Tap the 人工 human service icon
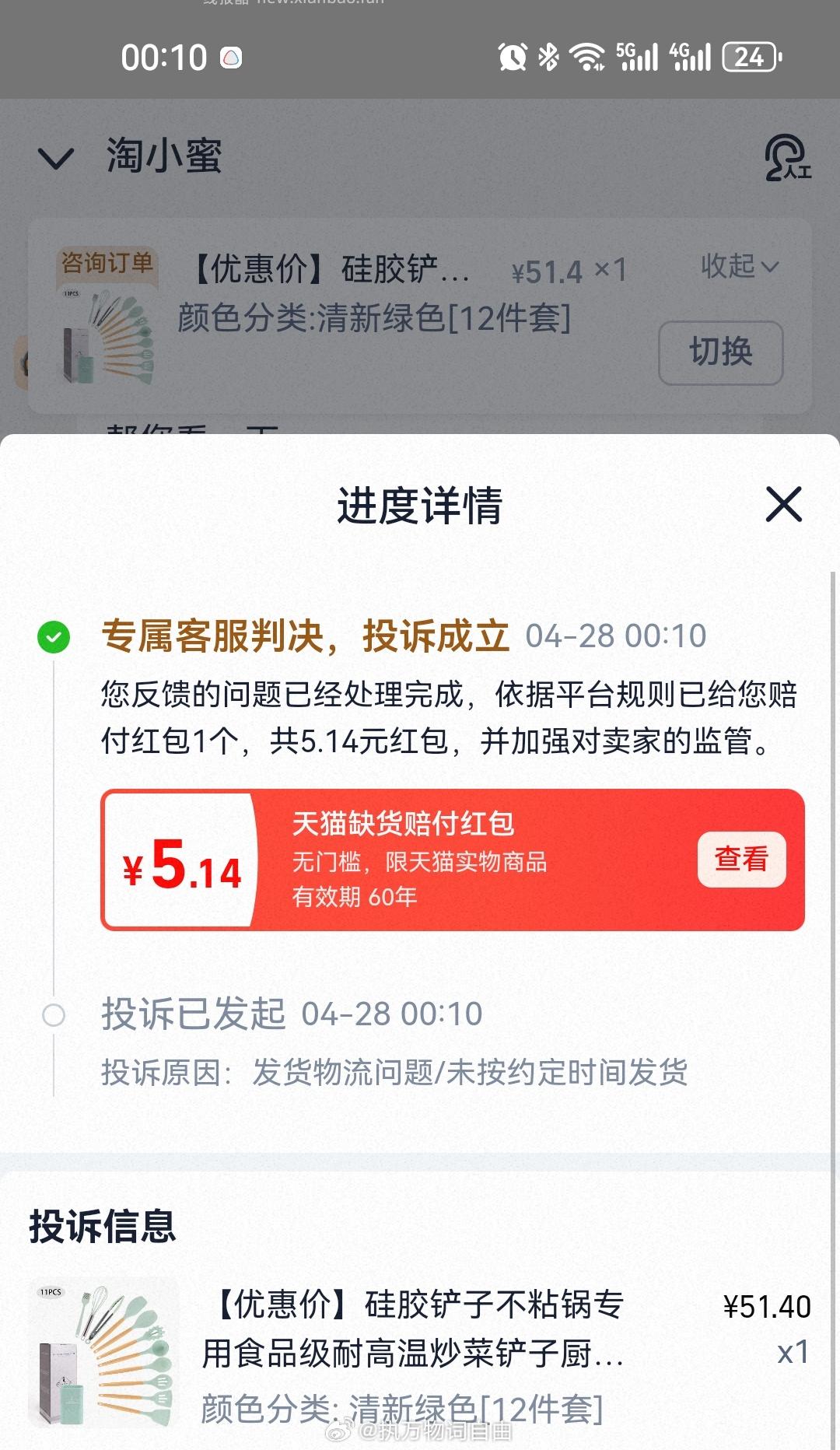 [x=787, y=159]
